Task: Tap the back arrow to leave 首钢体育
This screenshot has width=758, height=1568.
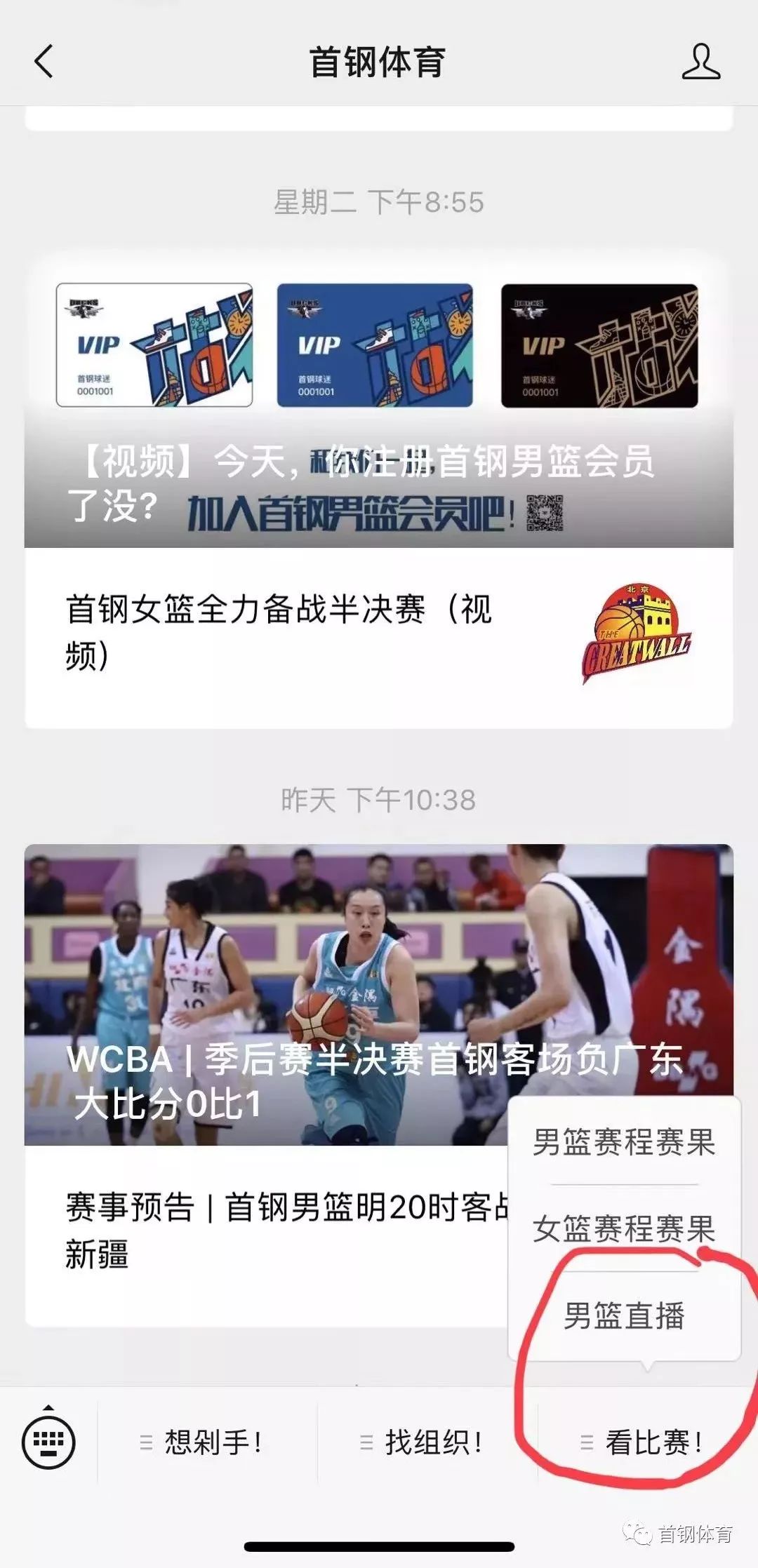Action: point(44,62)
